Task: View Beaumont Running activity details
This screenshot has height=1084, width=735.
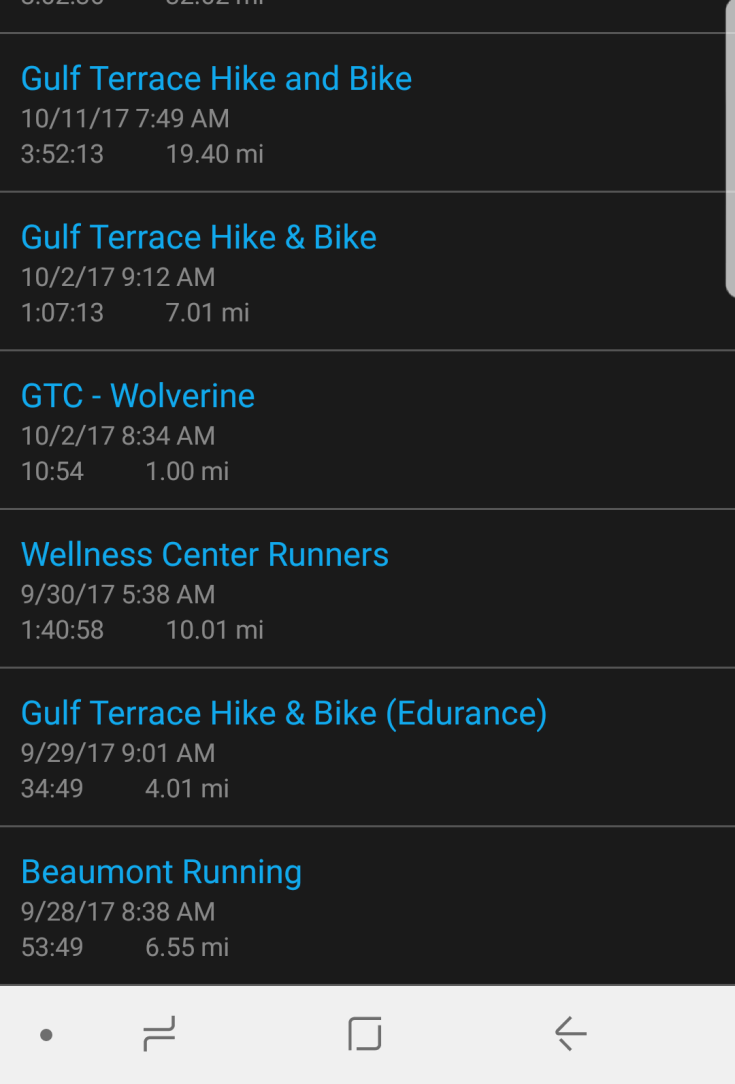Action: tap(161, 872)
